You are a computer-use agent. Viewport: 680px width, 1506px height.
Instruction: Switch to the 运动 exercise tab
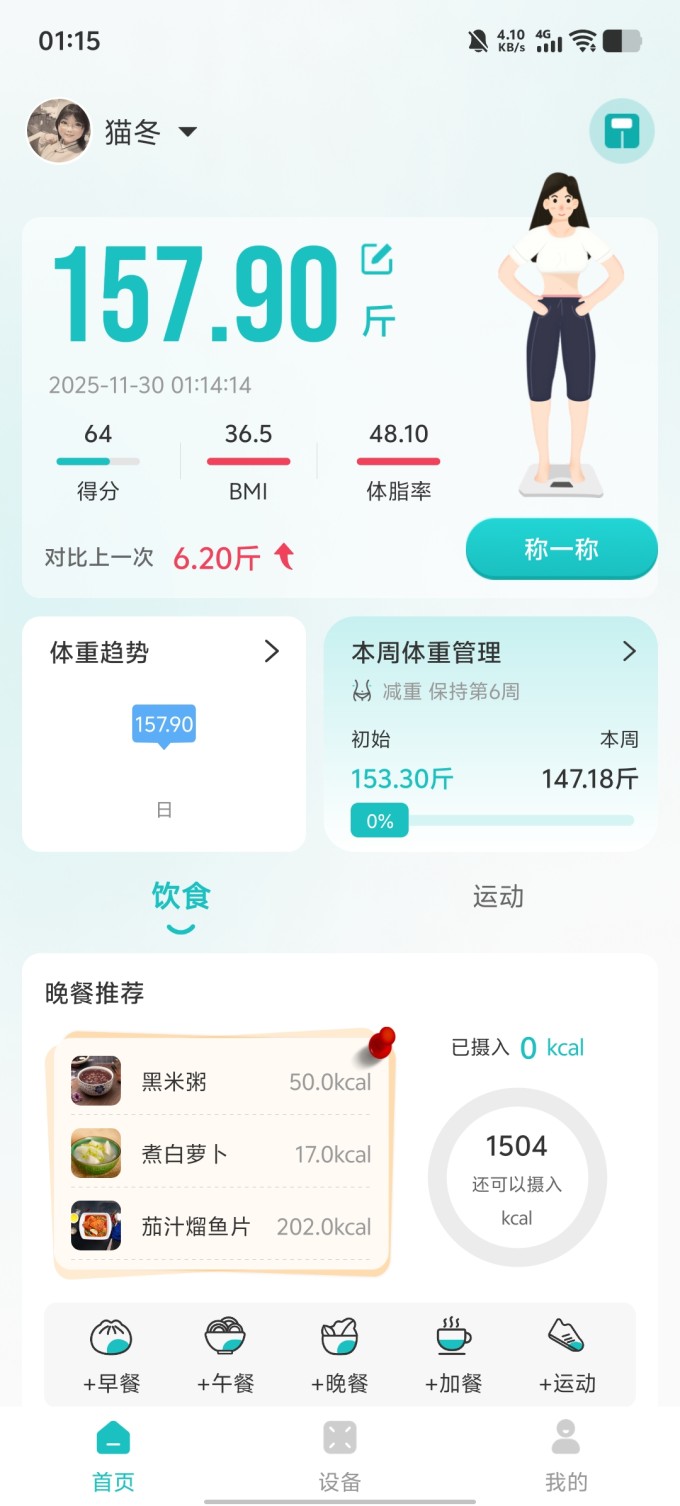click(x=498, y=897)
